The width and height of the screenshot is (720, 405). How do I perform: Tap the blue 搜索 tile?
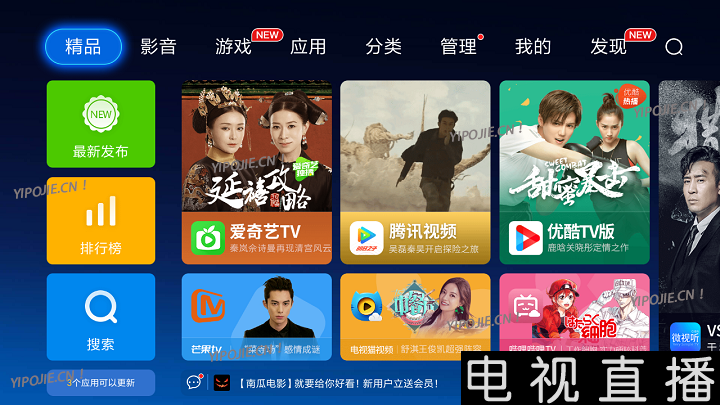click(x=101, y=316)
